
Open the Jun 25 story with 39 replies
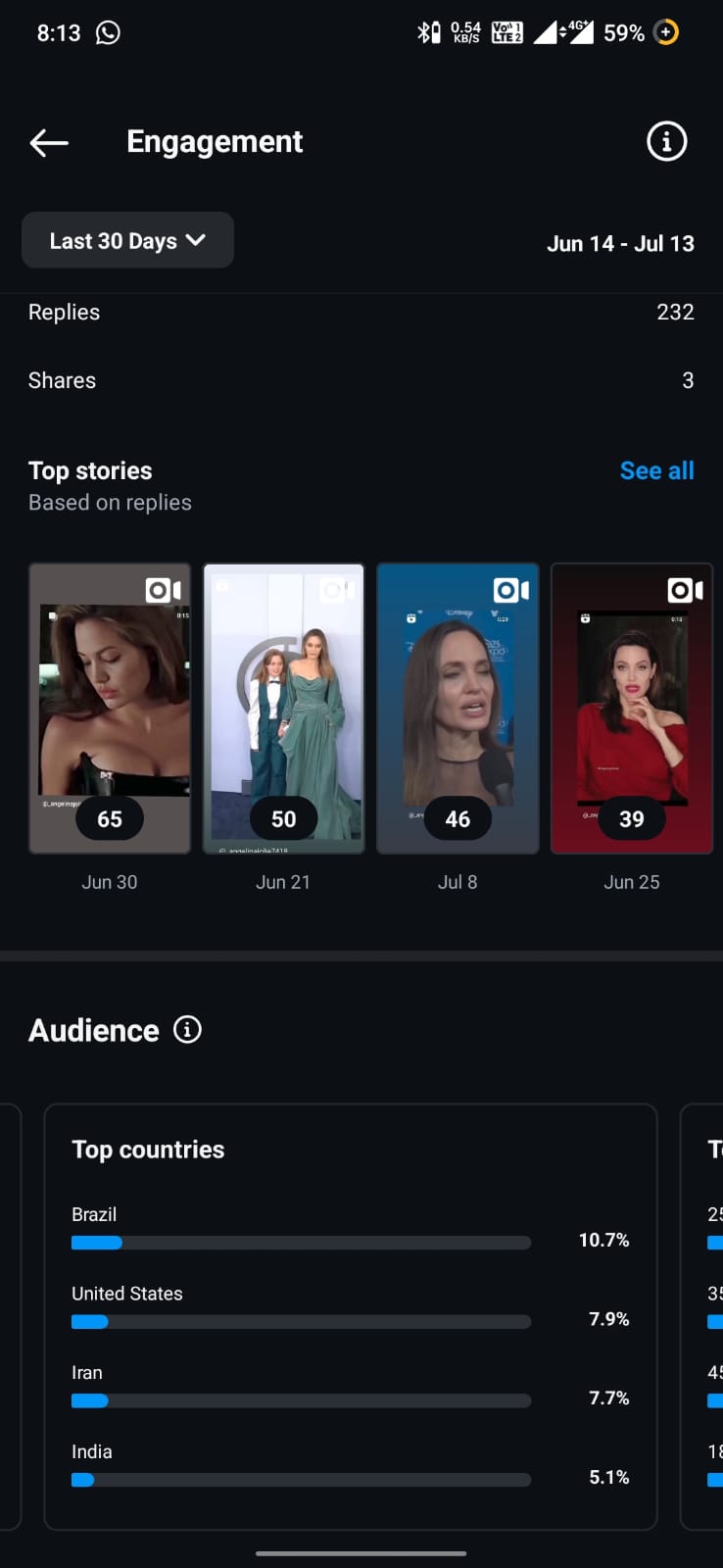[x=632, y=709]
